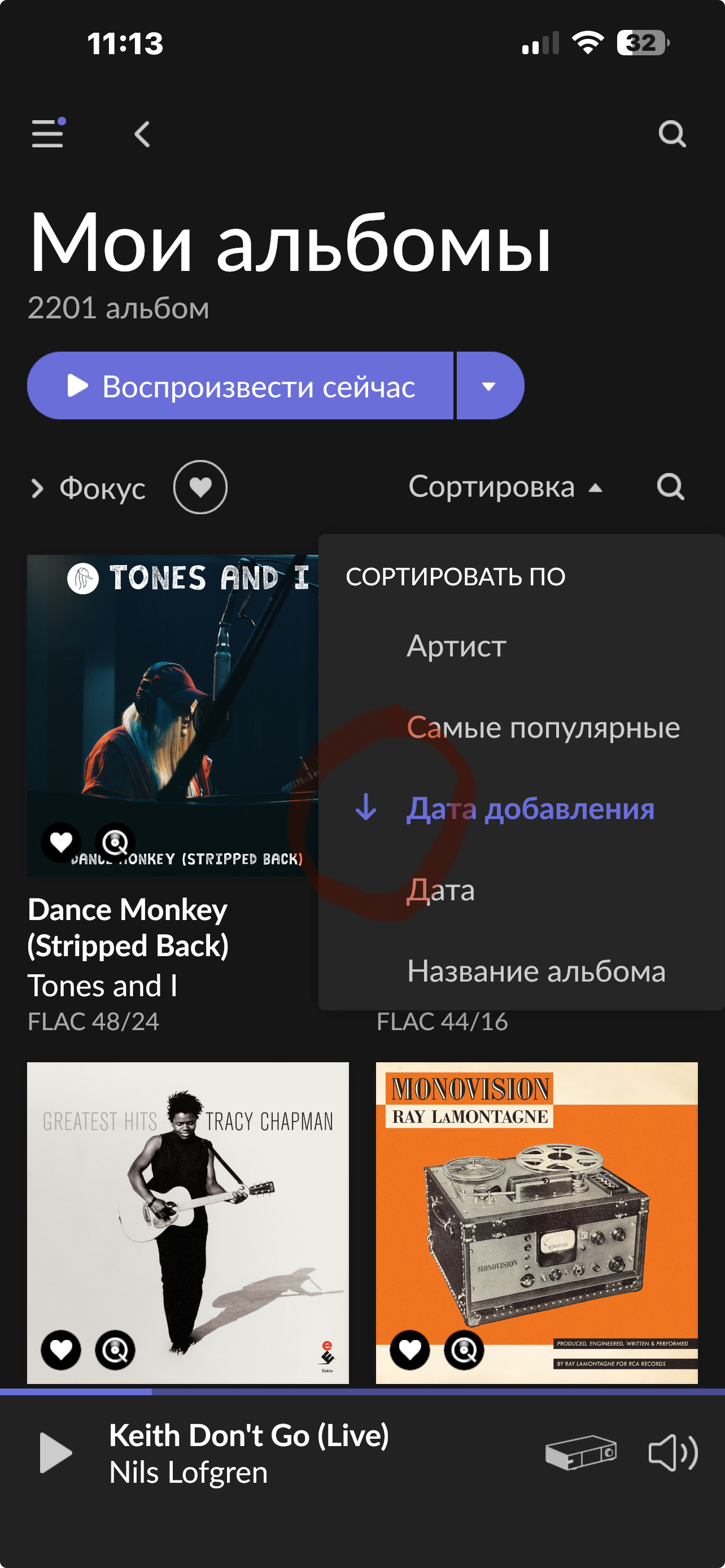Open the volume control
The height and width of the screenshot is (1568, 725).
click(x=672, y=1452)
